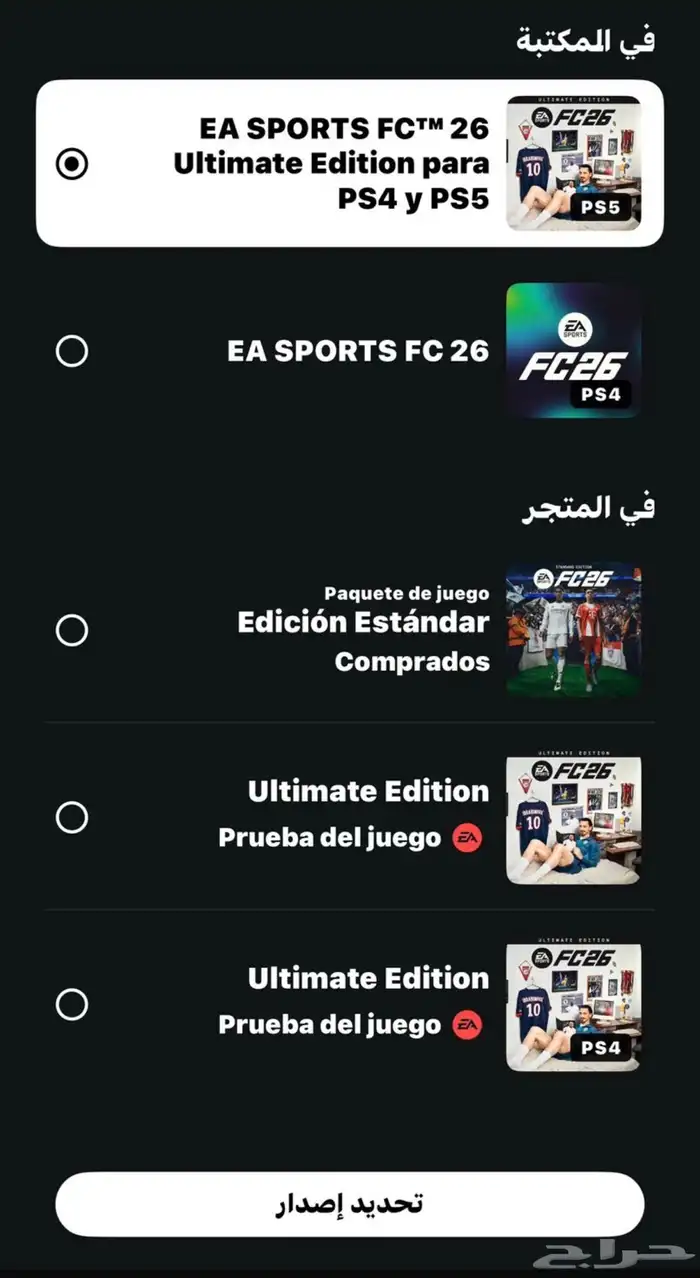Select Ultimate Edition Prueba del juego for PS4
This screenshot has height=1278, width=700.
click(x=72, y=1004)
